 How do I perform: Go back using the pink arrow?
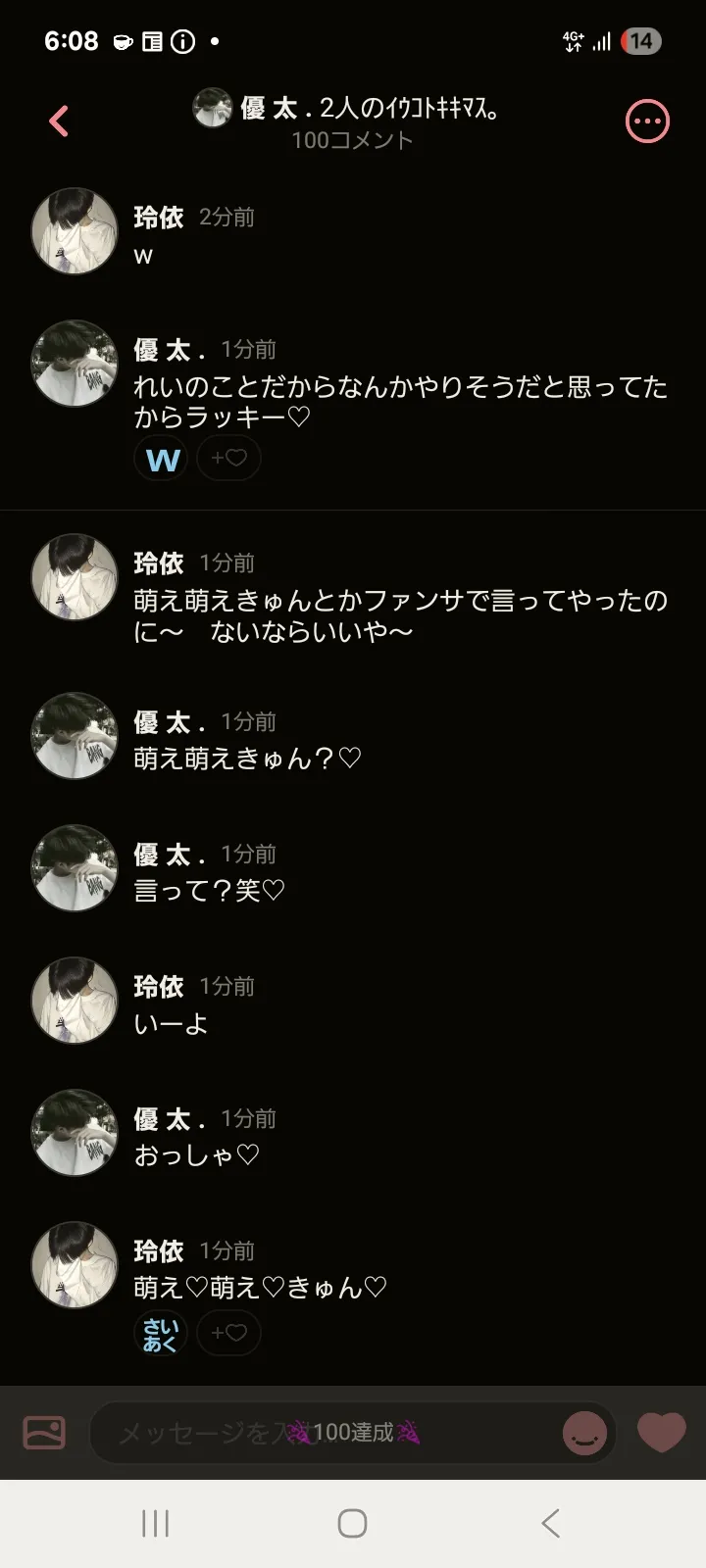[59, 122]
